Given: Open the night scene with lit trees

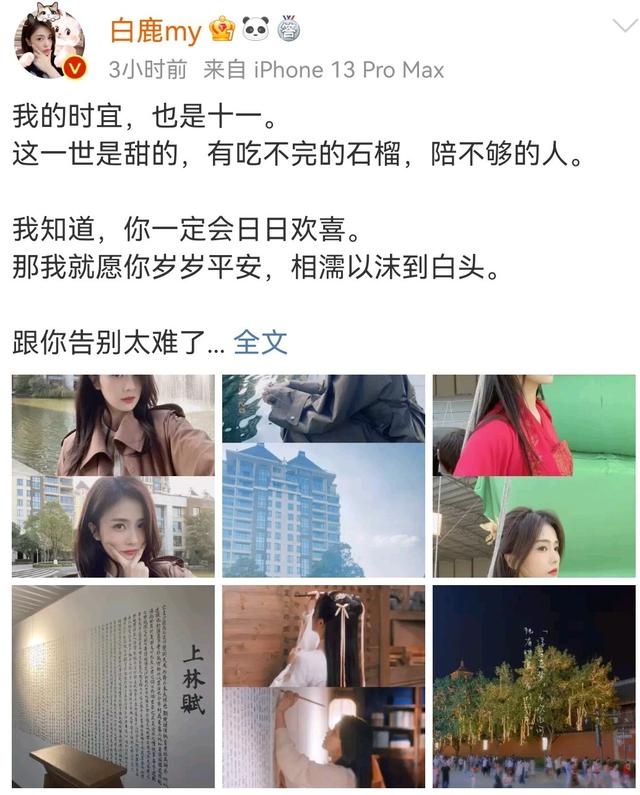Looking at the screenshot, I should click(x=534, y=686).
